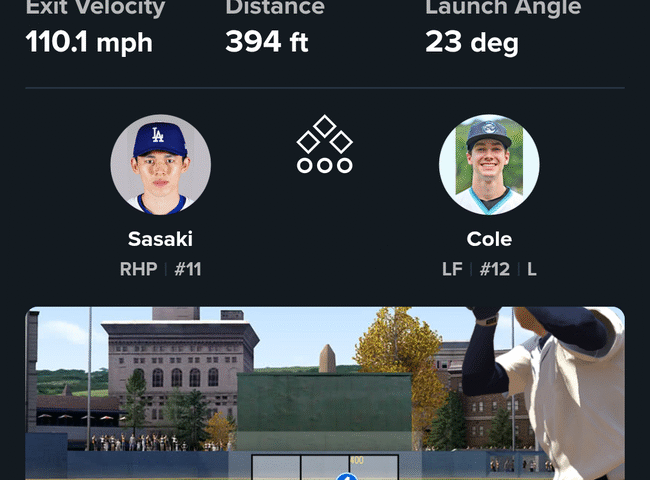Open pitcher Sasaki's player profile
Viewport: 650px width, 480px height.
(x=160, y=165)
